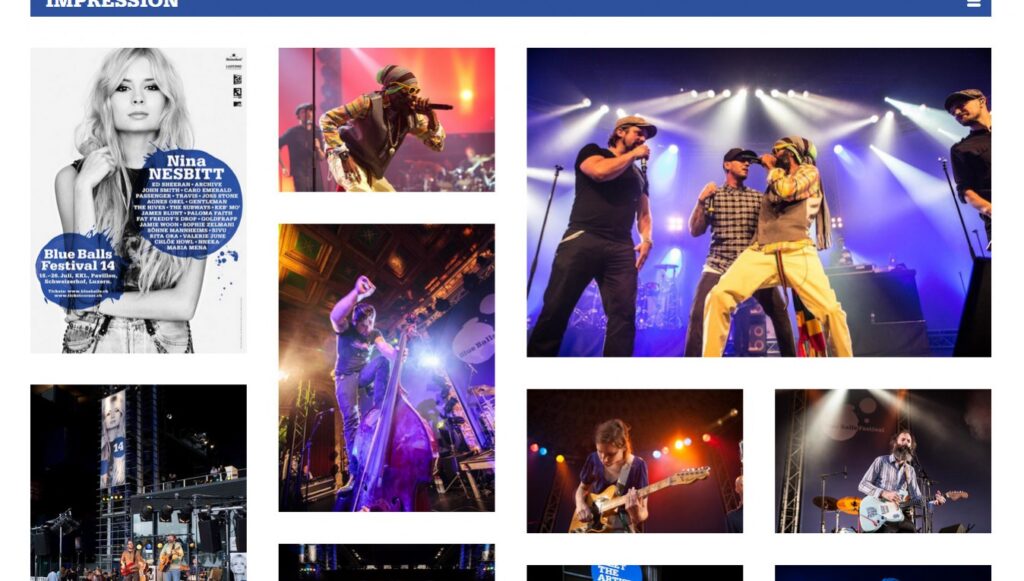Open the double bass player photo

click(386, 367)
